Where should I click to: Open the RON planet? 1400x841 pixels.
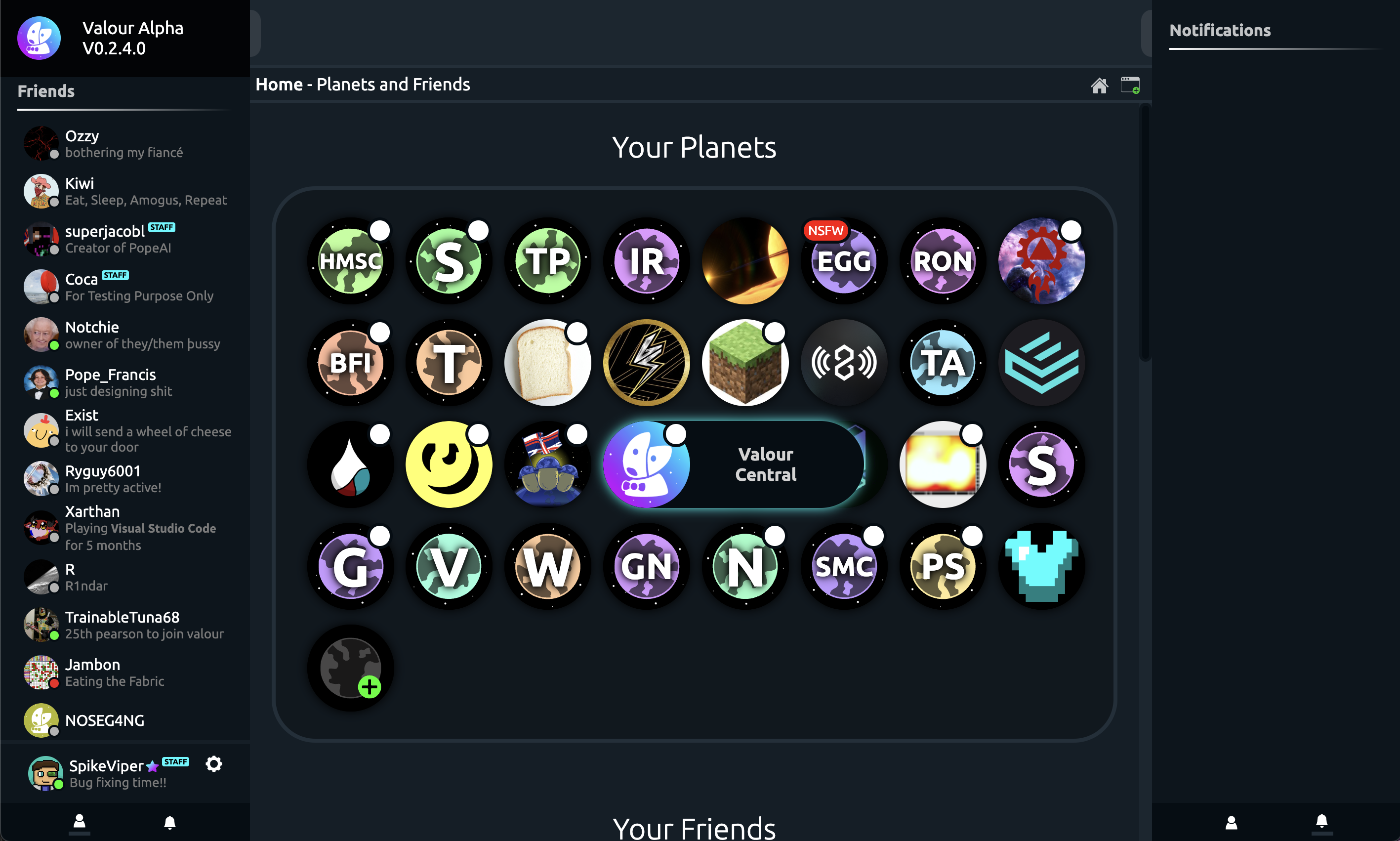pos(943,261)
